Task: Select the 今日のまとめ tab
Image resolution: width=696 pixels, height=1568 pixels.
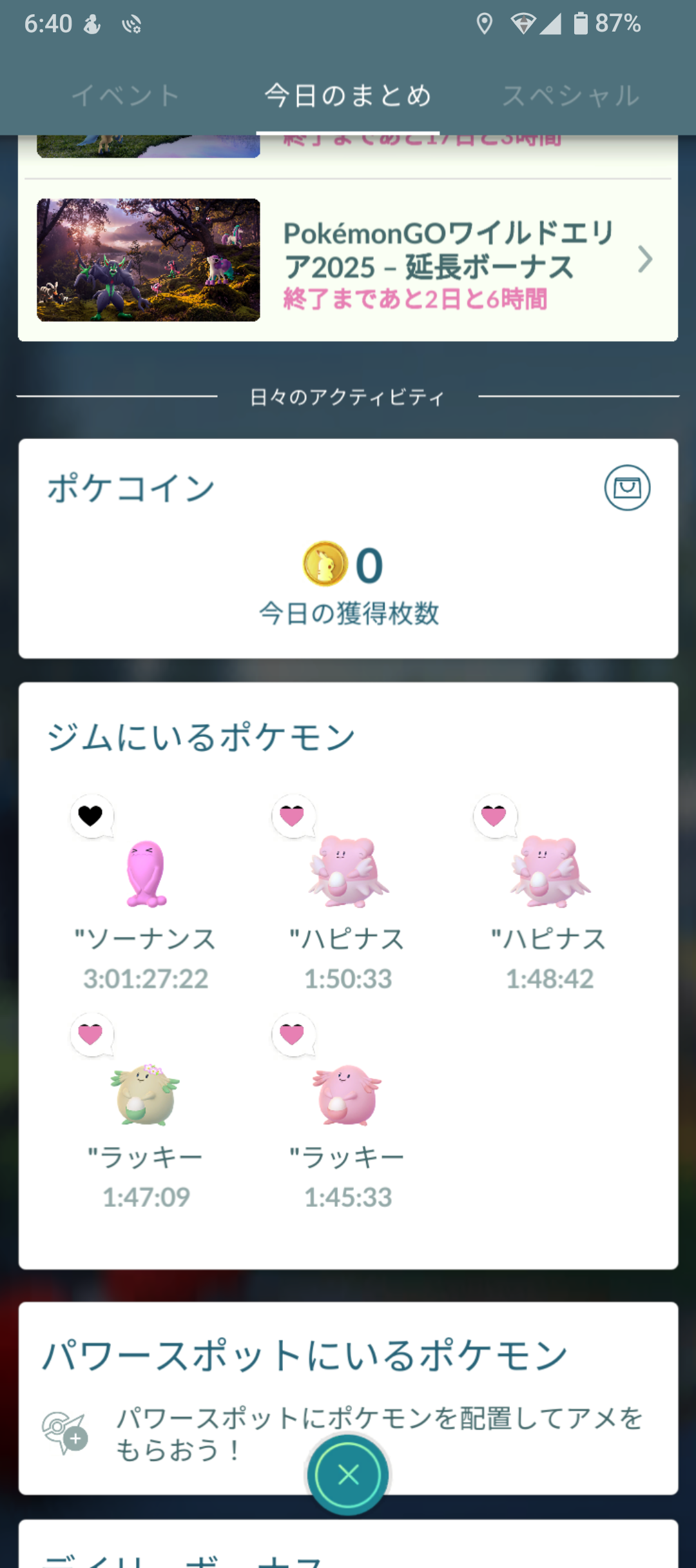Action: (348, 95)
